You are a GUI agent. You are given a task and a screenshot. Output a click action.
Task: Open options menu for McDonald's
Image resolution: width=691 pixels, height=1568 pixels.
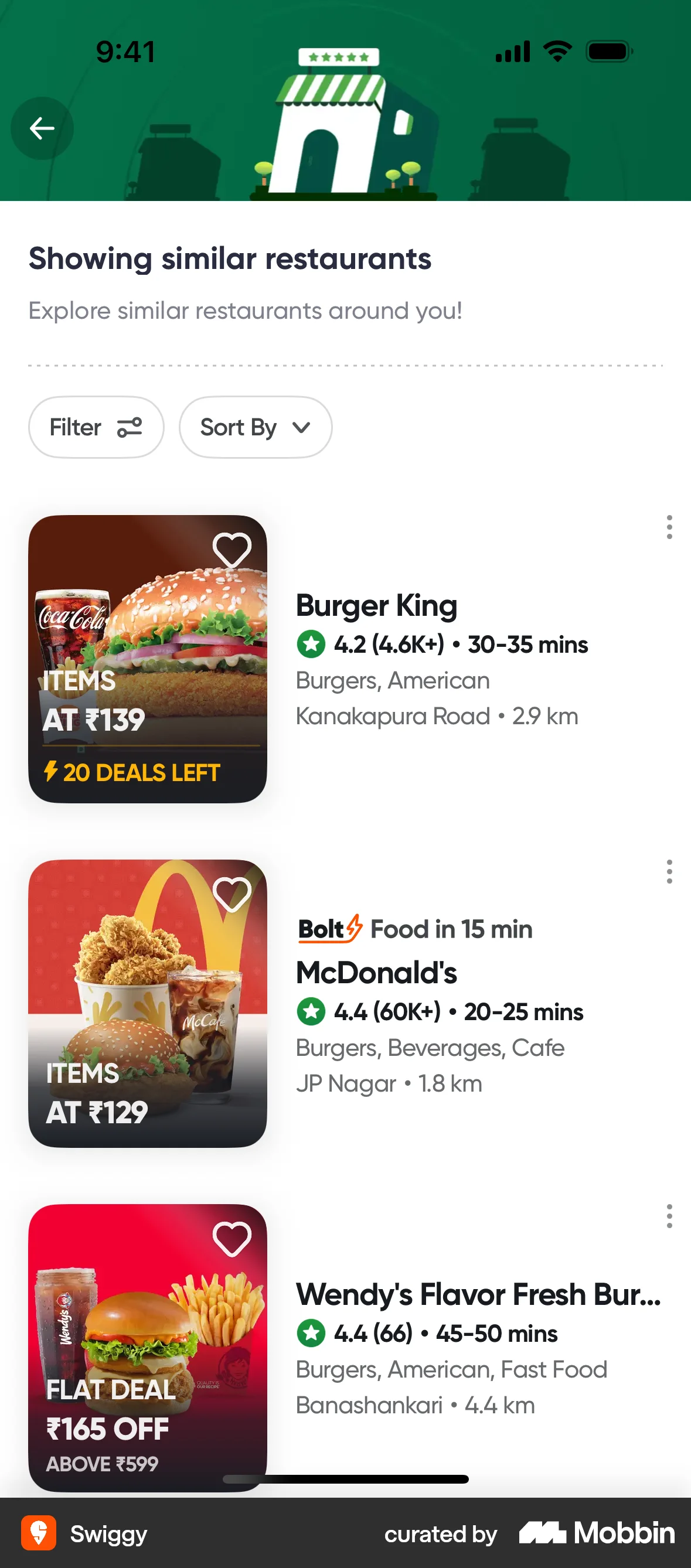coord(669,872)
